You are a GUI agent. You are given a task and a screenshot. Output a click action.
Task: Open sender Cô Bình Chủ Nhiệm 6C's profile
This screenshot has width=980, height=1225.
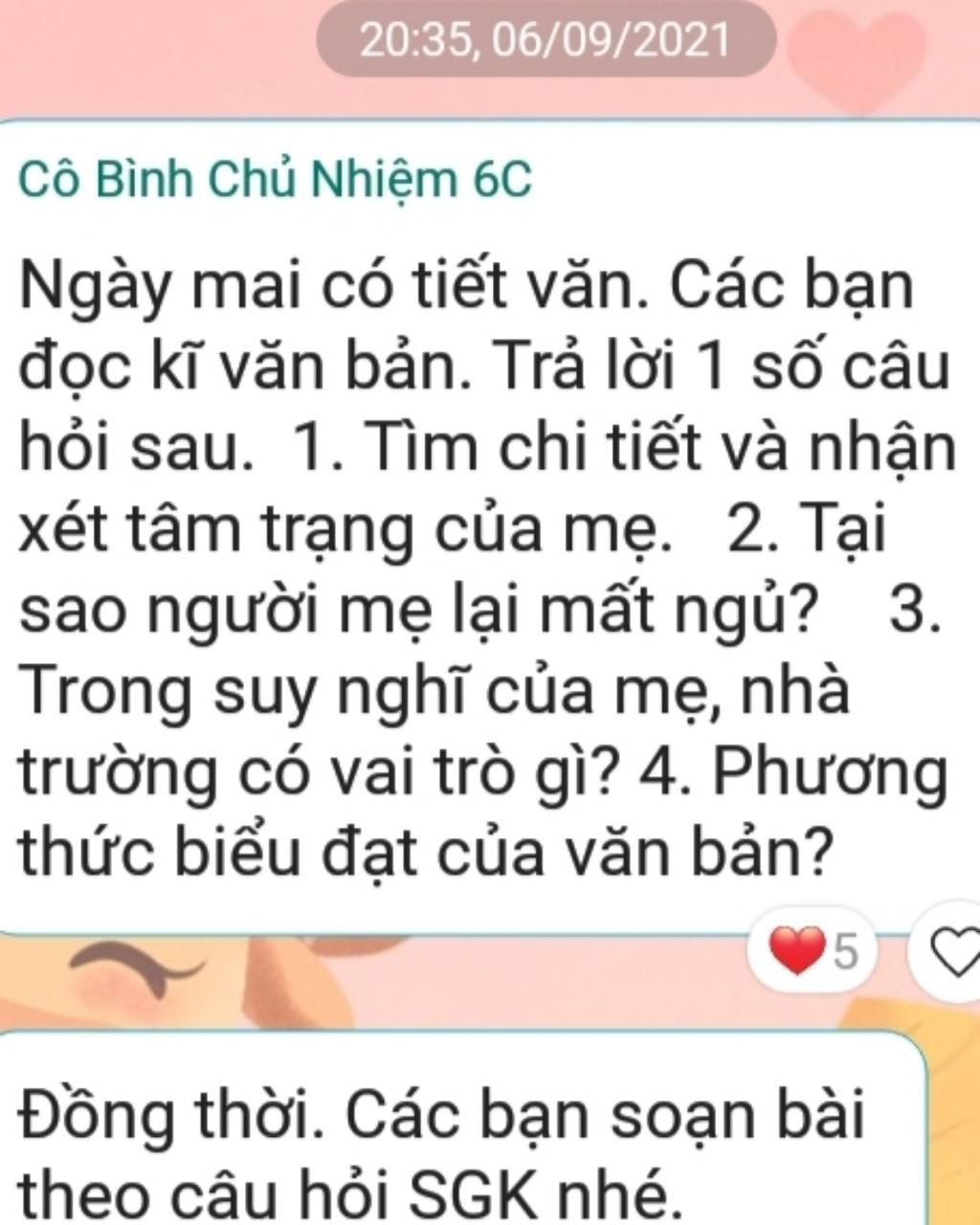[x=276, y=180]
